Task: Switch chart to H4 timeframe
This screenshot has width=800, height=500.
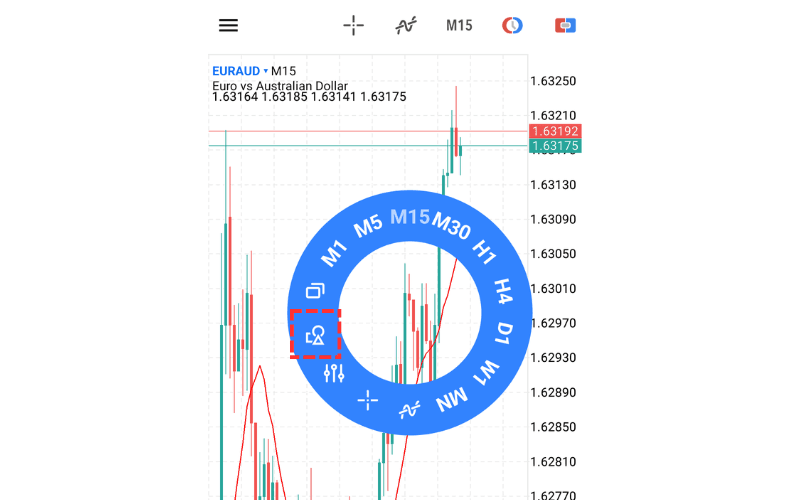Action: point(503,292)
